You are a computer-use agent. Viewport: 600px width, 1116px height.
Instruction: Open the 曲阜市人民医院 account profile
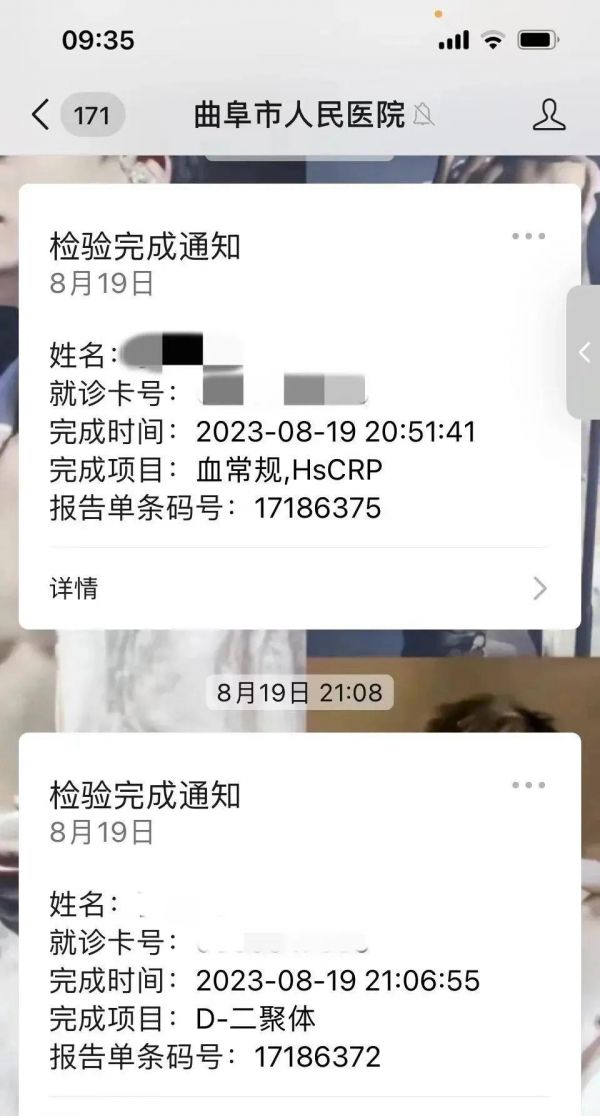(549, 115)
